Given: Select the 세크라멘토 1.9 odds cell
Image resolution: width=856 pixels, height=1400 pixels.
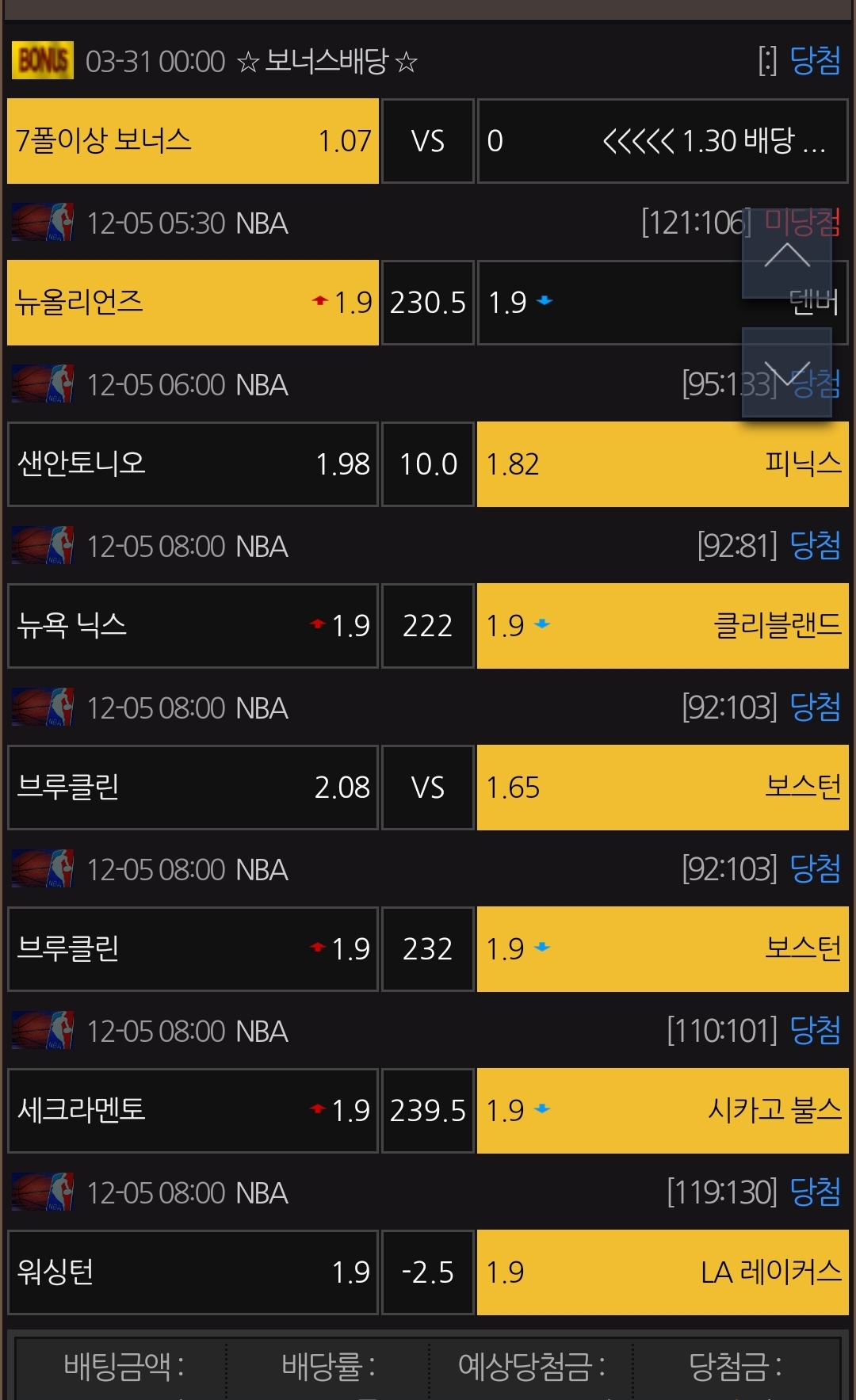Looking at the screenshot, I should [193, 1111].
